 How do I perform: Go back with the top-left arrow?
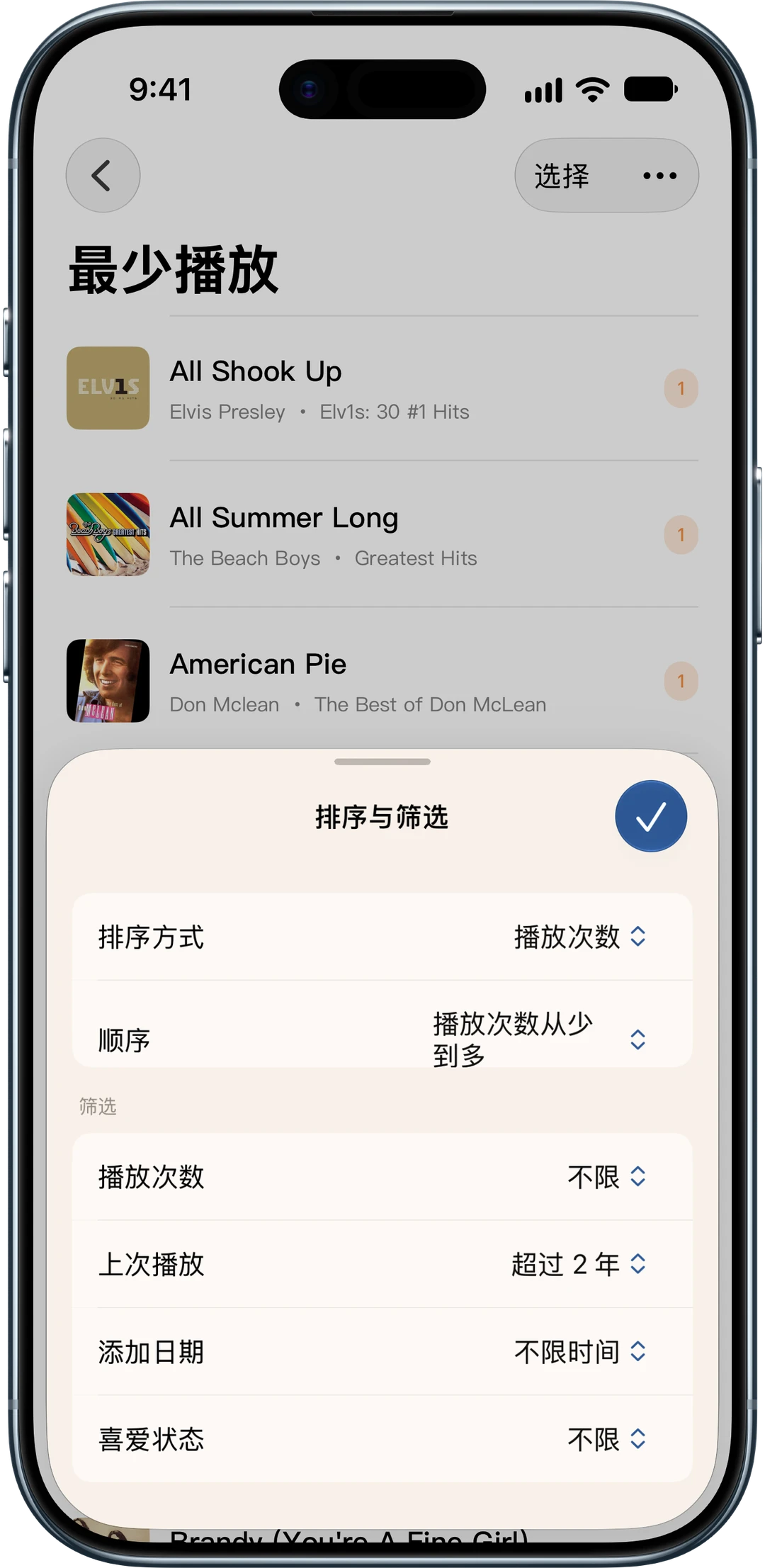click(103, 175)
